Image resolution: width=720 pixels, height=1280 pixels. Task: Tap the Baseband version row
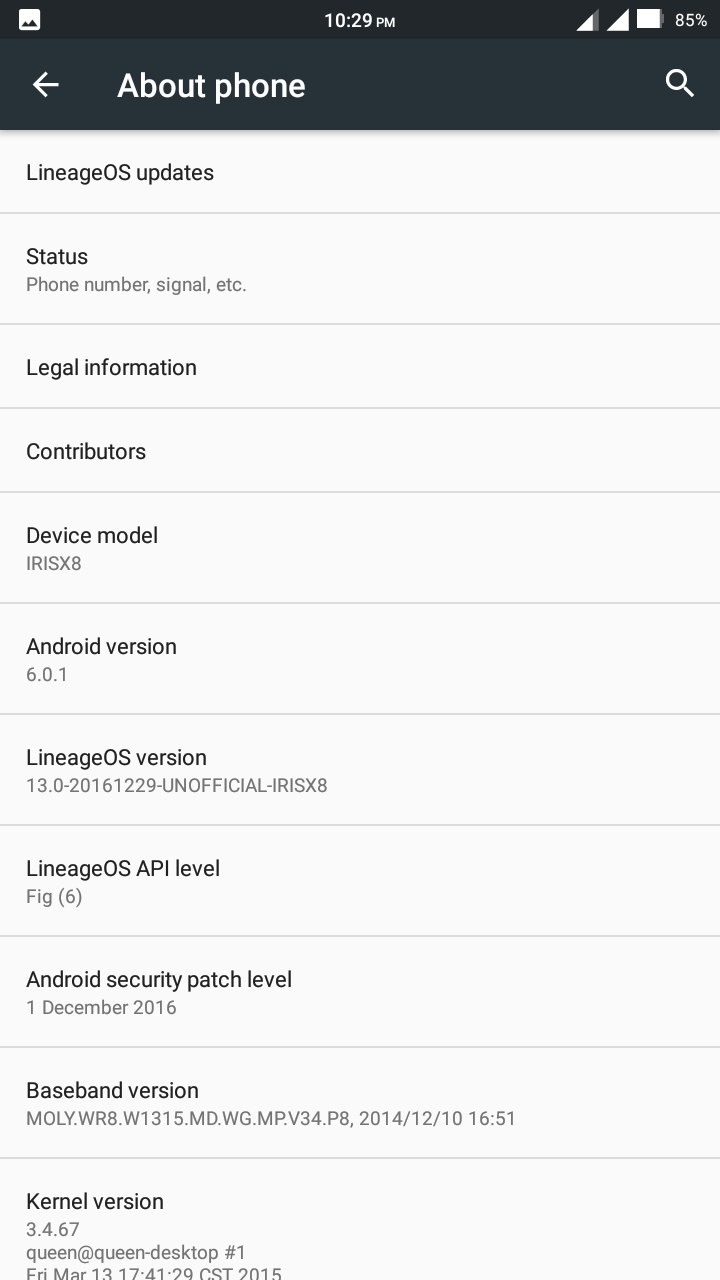360,1103
